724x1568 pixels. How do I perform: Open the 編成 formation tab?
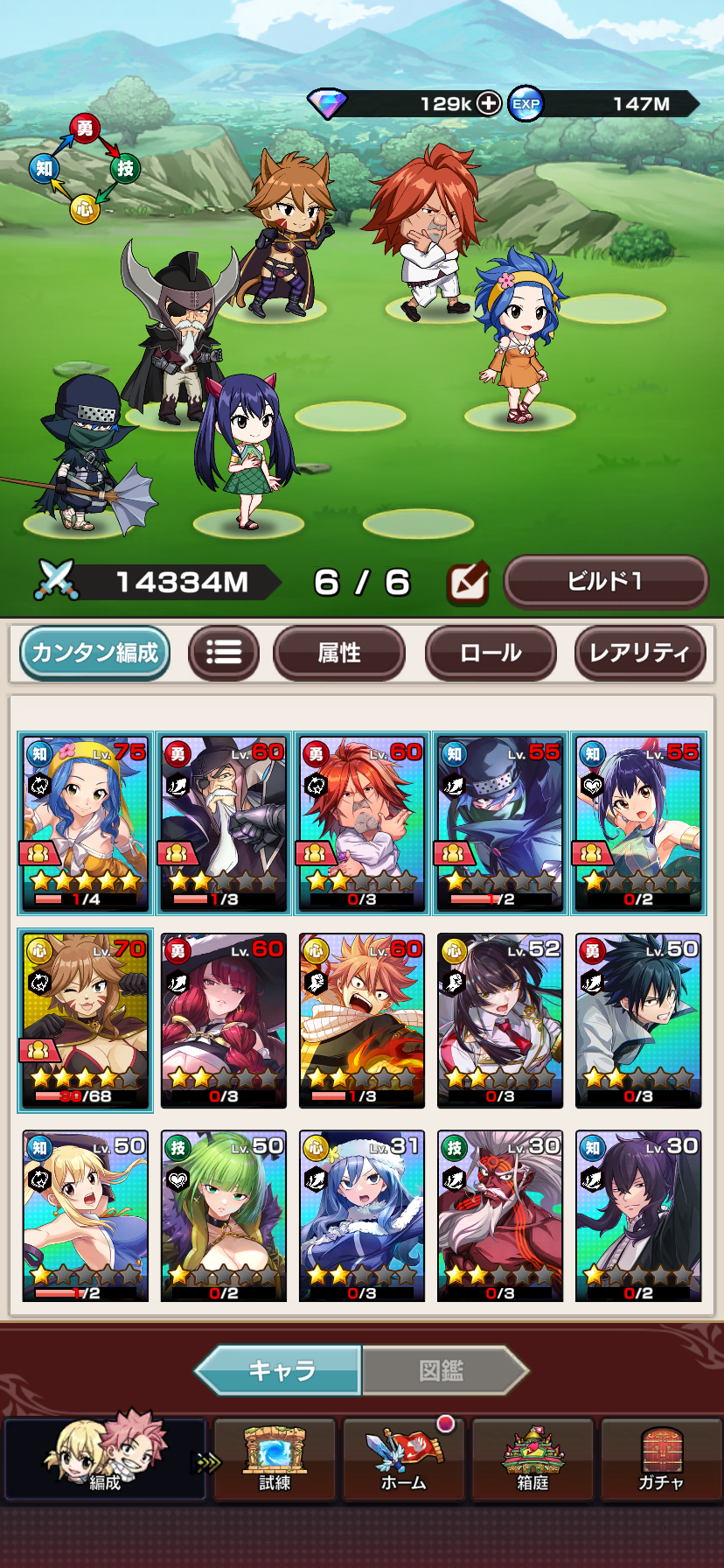105,1459
